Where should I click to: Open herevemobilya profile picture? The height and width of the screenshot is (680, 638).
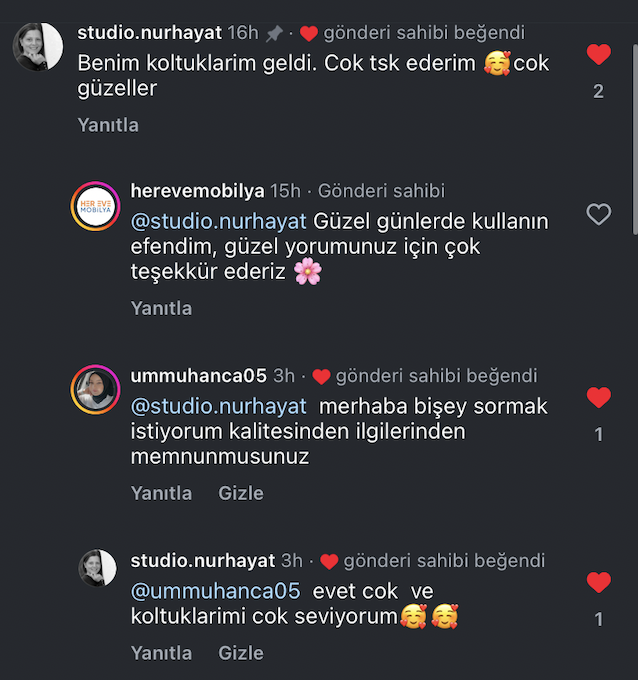95,206
